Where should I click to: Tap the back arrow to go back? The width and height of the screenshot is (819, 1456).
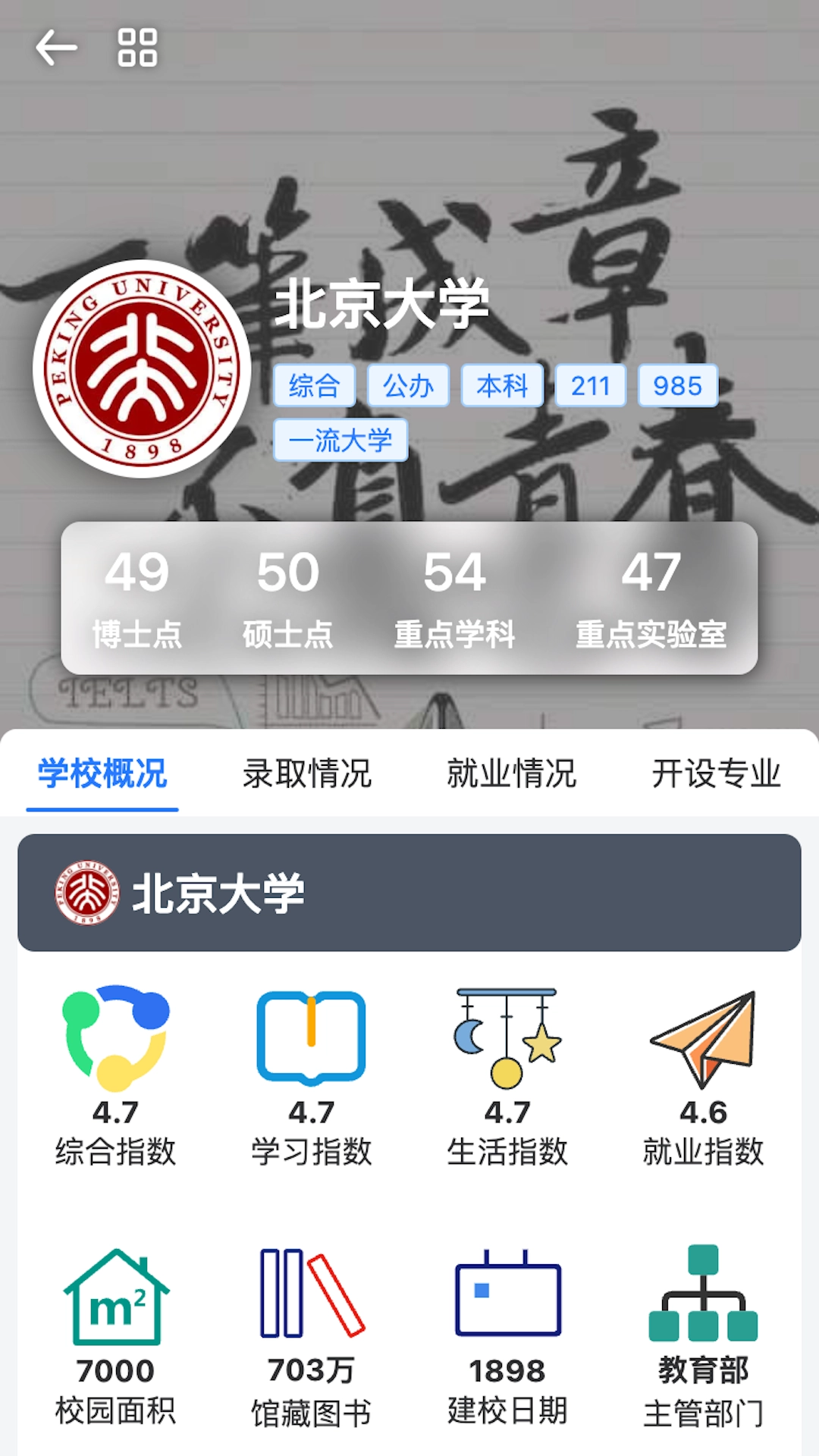55,49
